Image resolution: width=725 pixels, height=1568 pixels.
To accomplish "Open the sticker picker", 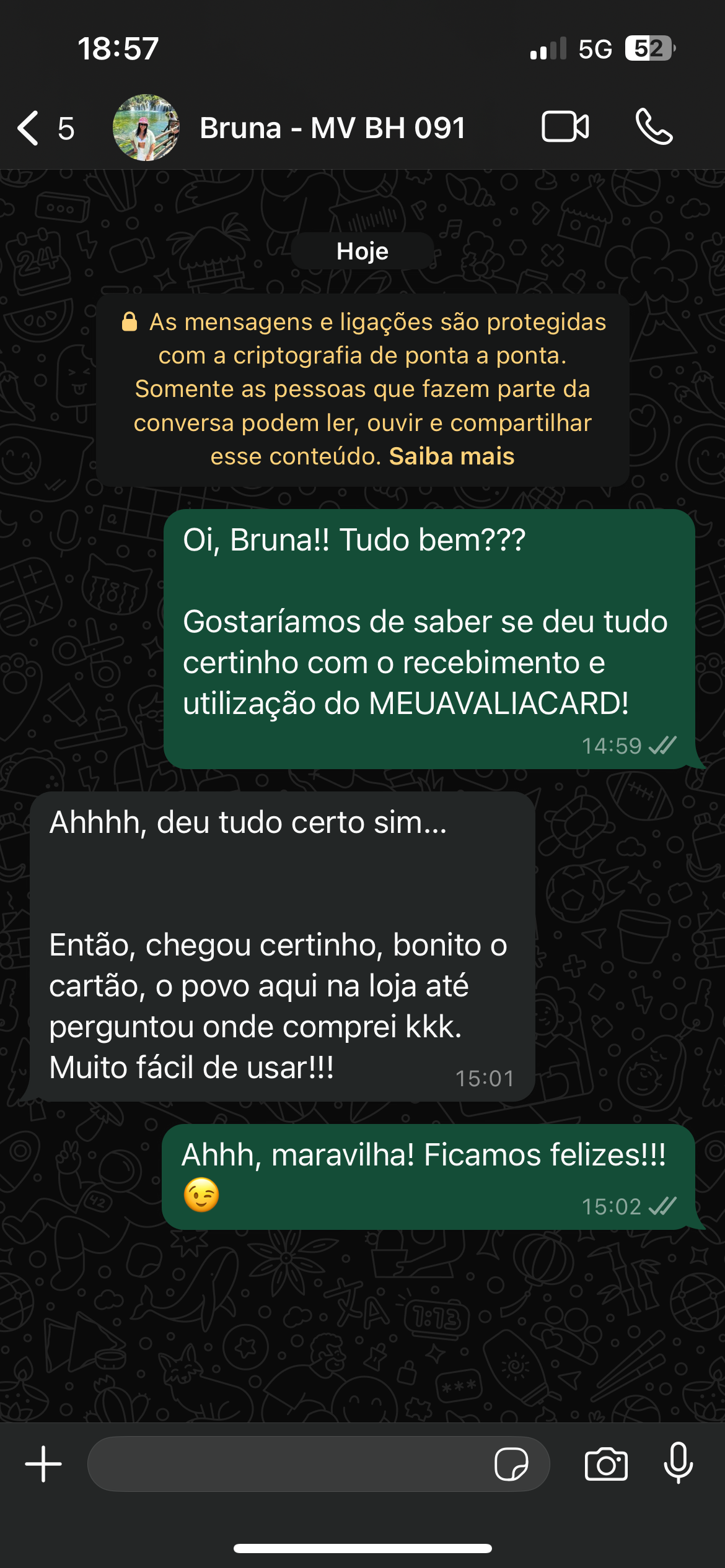I will [x=511, y=1464].
